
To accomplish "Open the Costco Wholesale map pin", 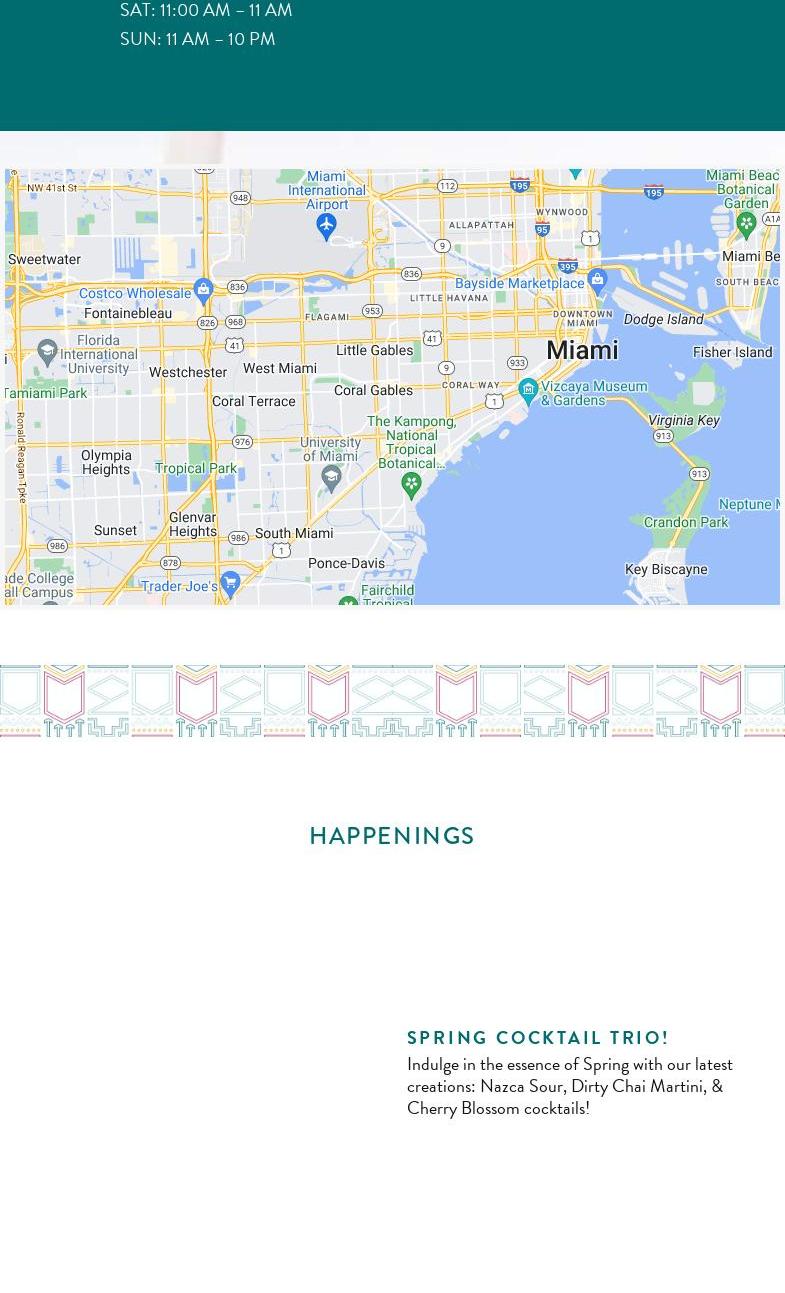I will [204, 290].
